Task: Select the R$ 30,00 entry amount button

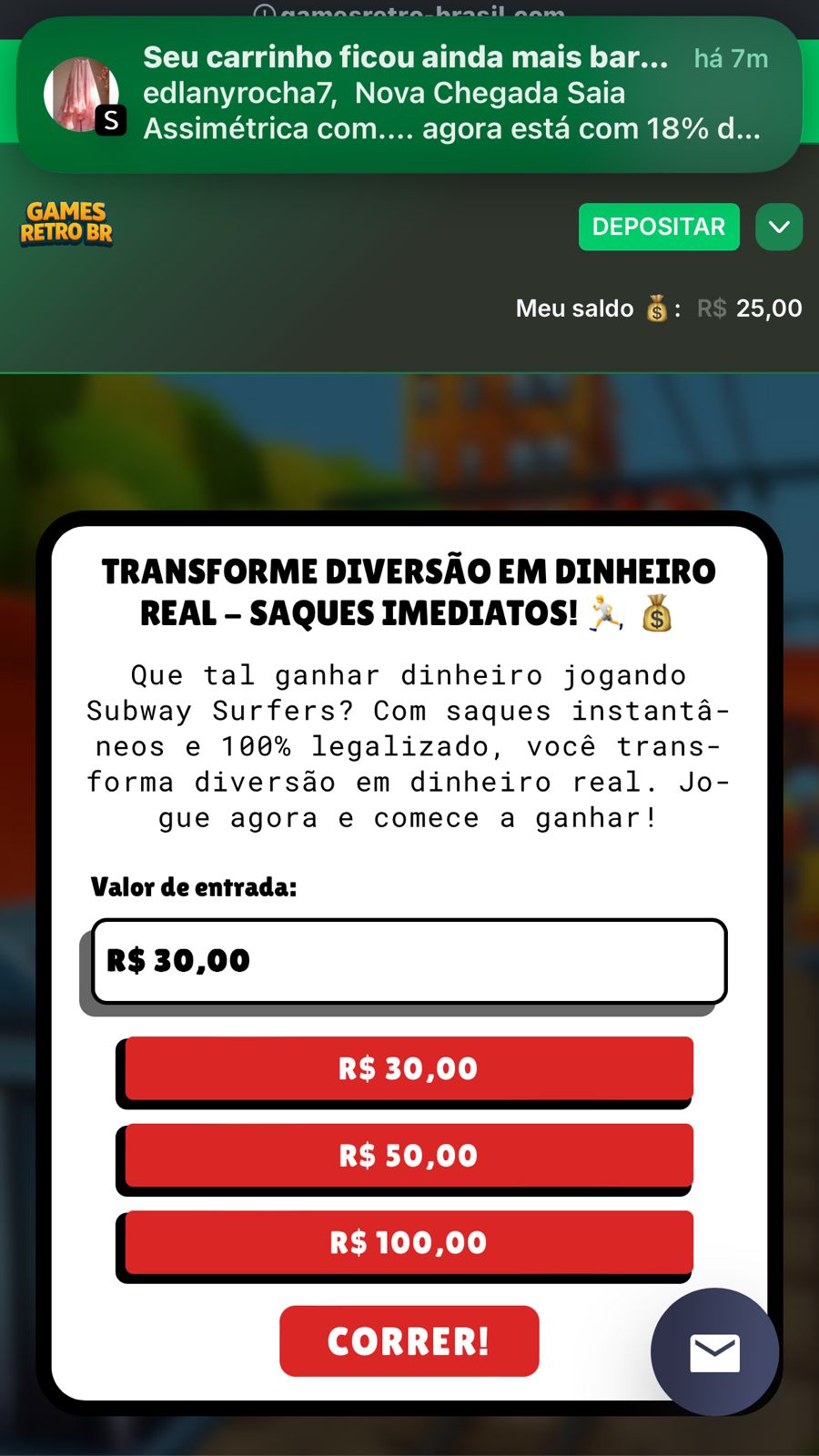Action: 409,1068
